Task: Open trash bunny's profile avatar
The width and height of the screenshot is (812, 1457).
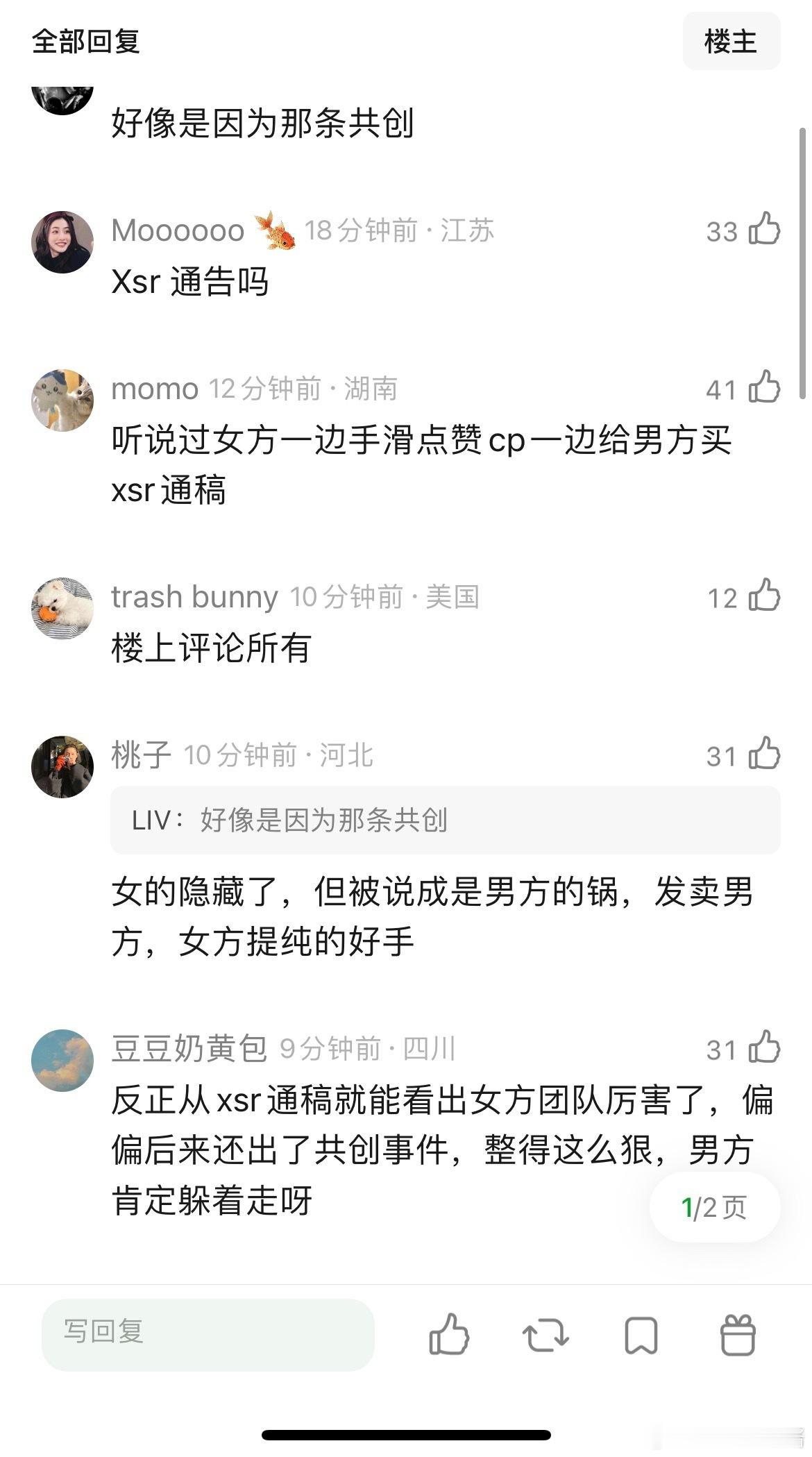Action: coord(62,608)
